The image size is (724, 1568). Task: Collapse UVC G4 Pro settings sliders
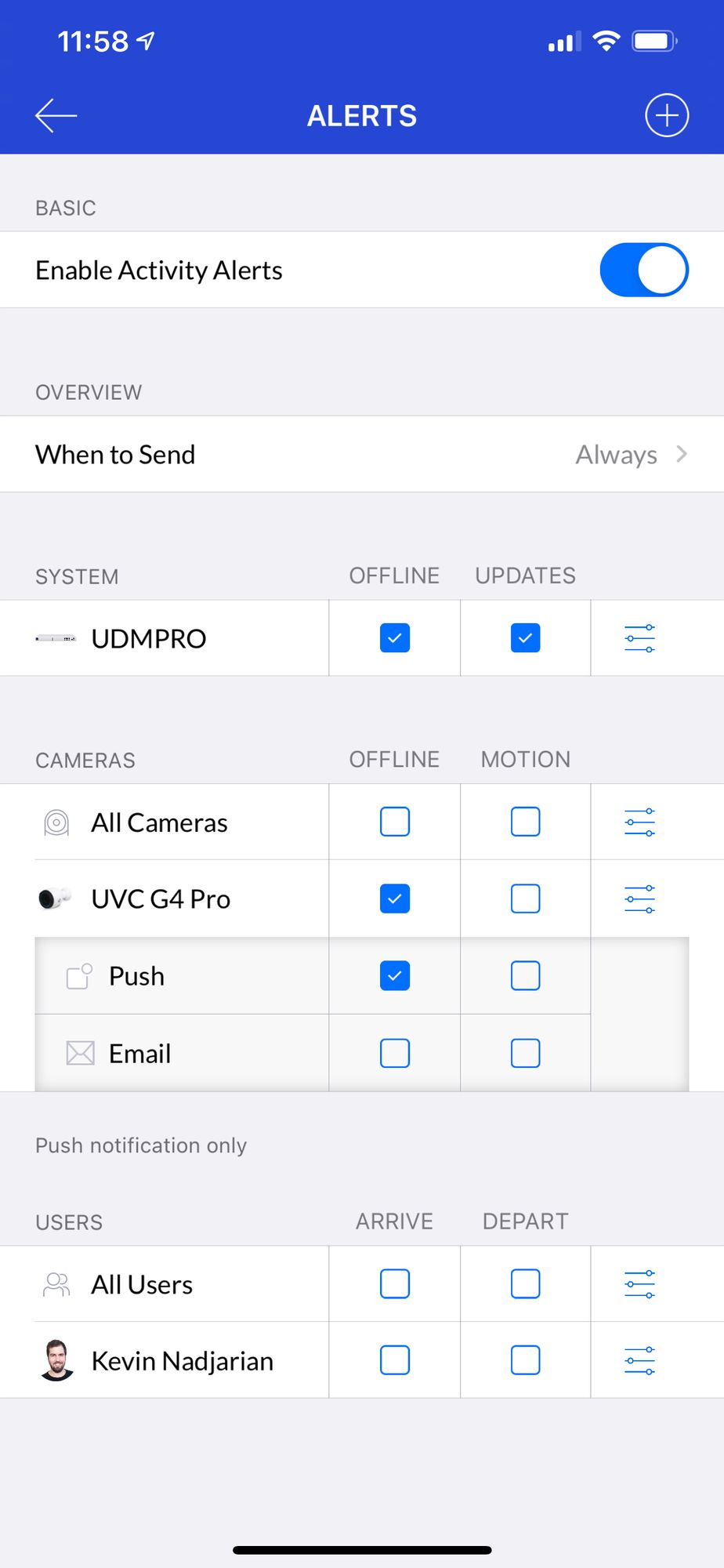point(640,898)
